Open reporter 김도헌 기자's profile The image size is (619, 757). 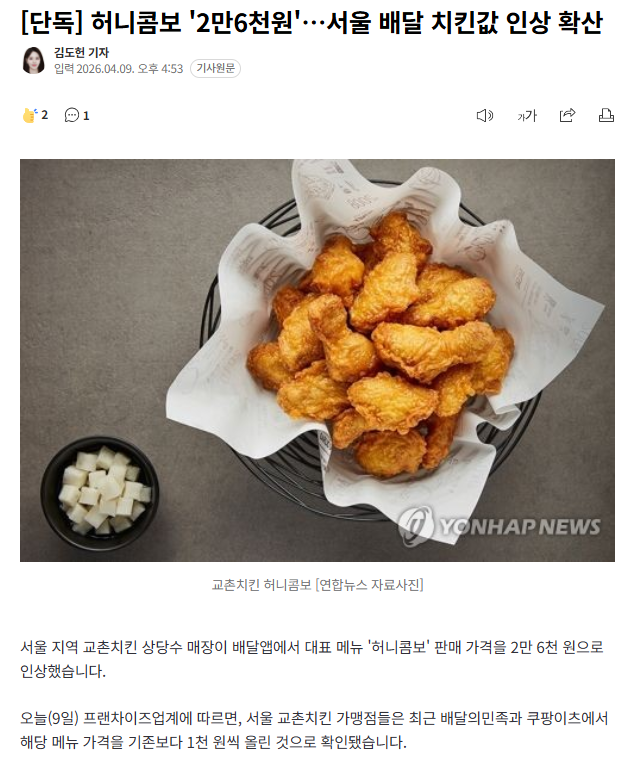pos(82,52)
